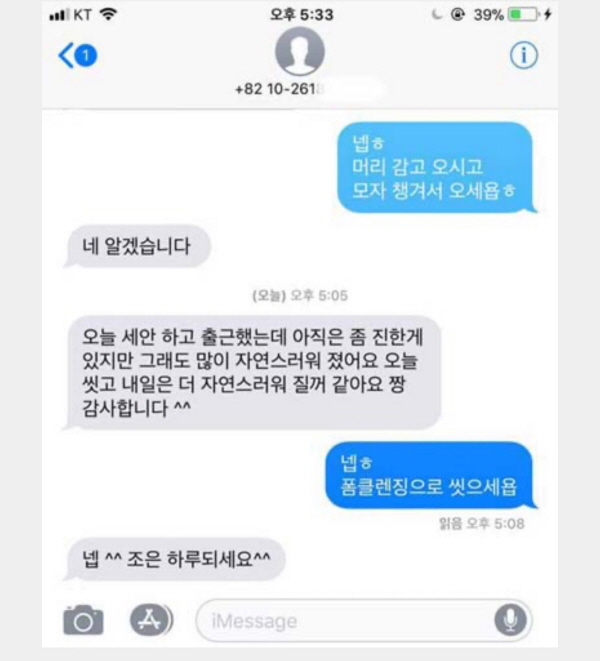Go back to the messages list
Screen dimensions: 600x661
75,57
